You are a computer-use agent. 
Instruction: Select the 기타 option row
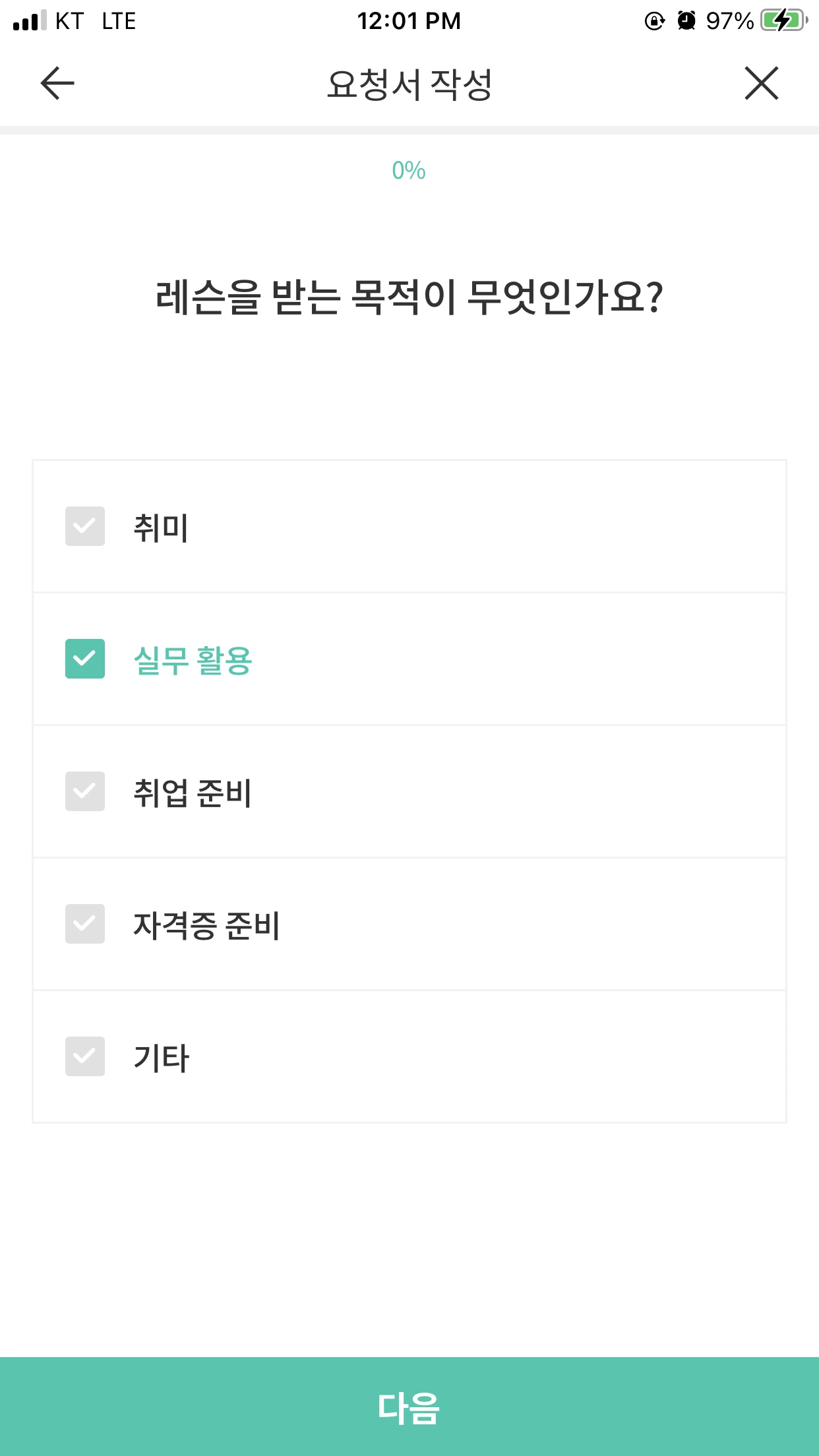click(409, 1057)
